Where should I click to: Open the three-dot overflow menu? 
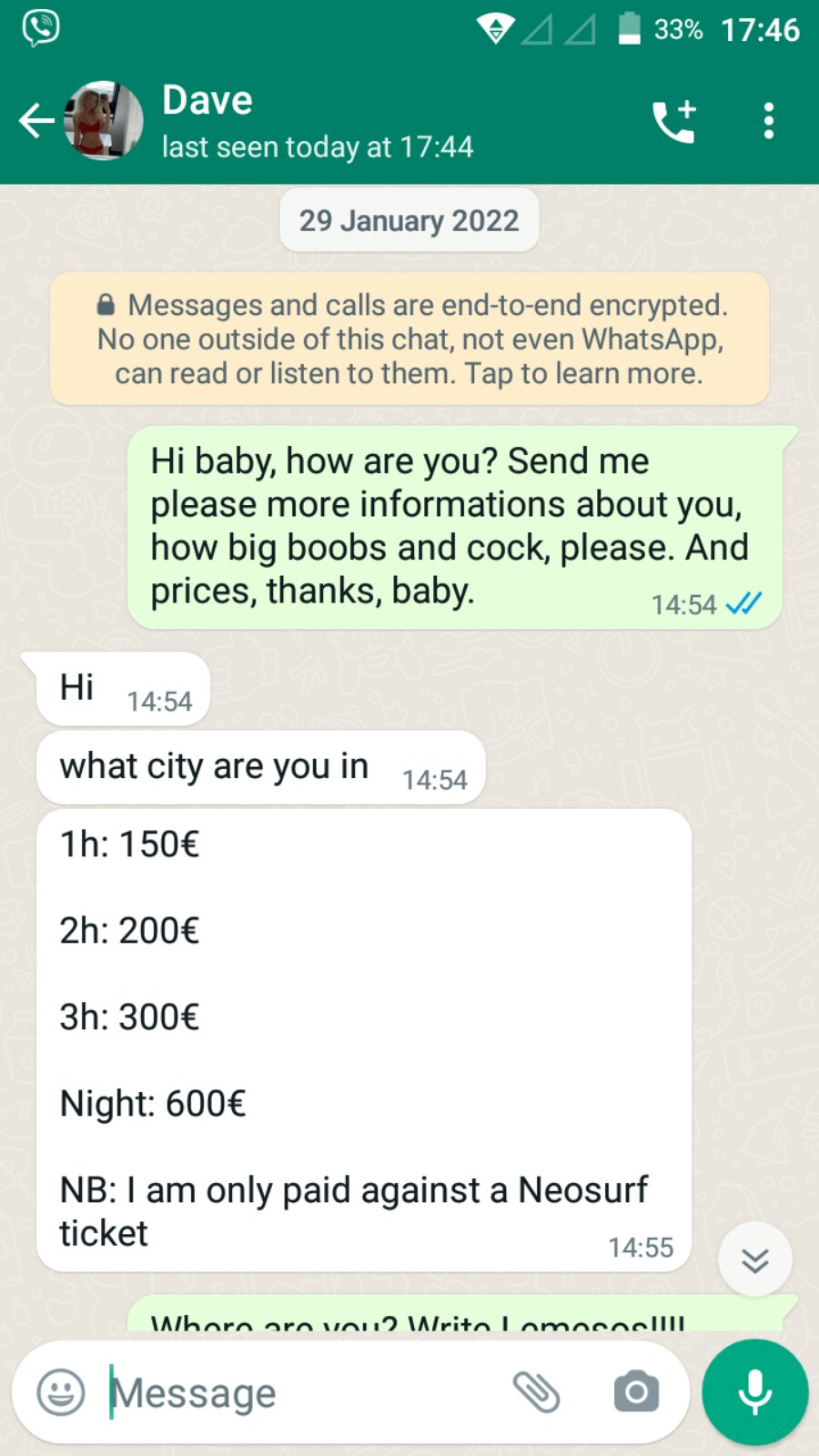[769, 121]
